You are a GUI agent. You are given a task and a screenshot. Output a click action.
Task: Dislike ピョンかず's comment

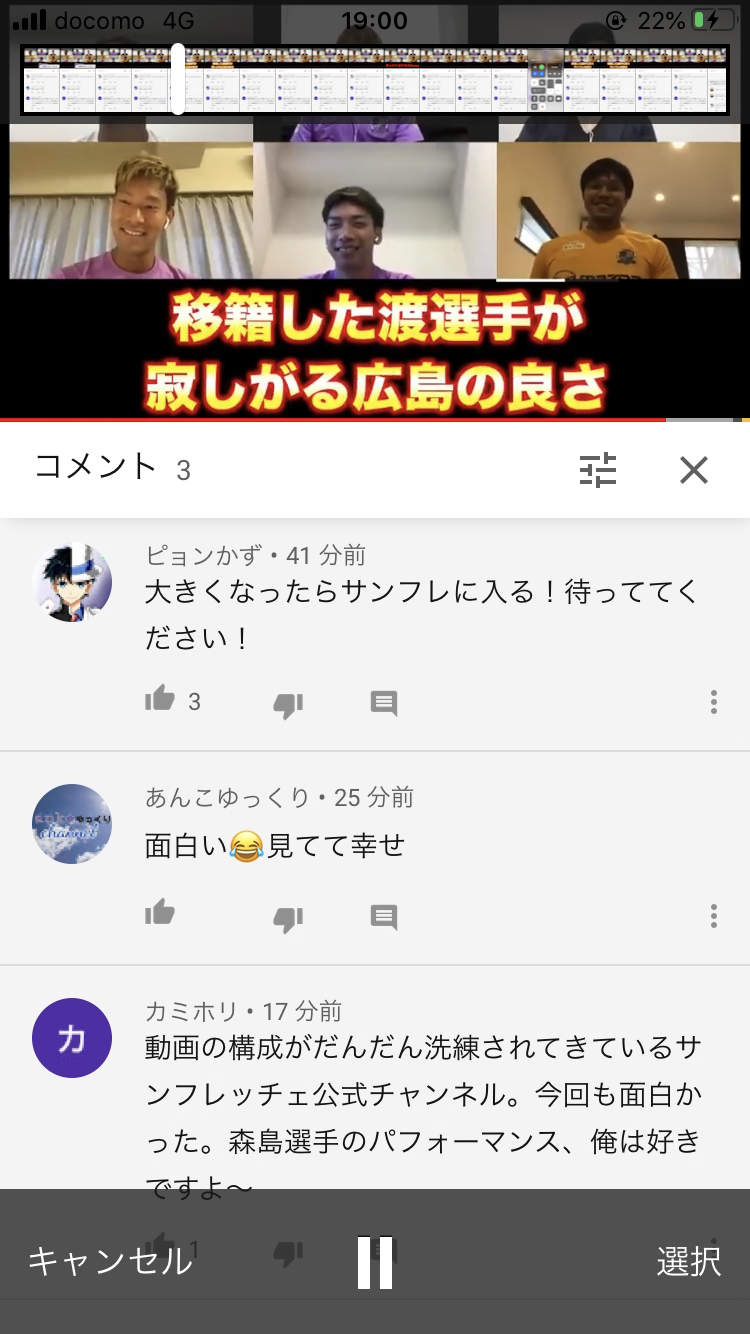pos(288,704)
